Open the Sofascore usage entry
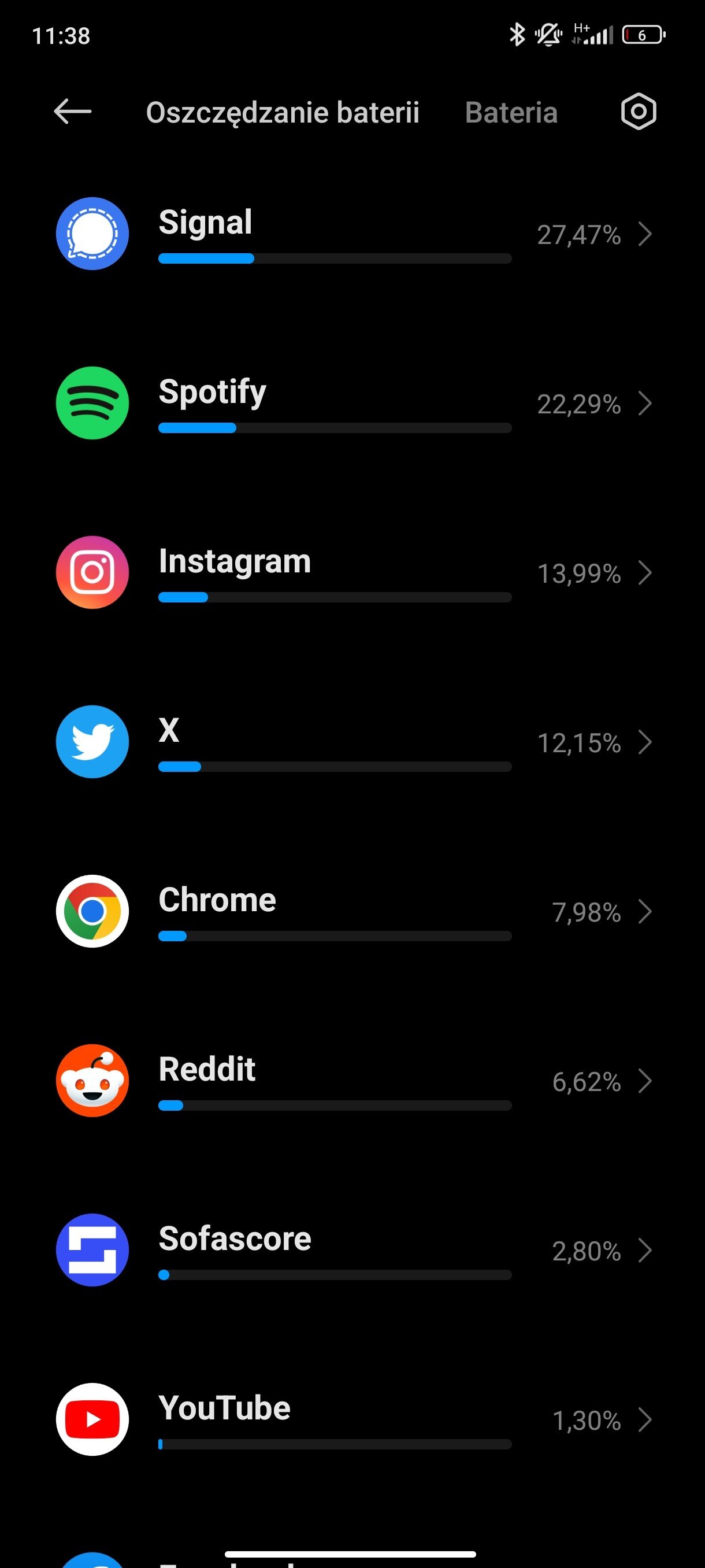705x1568 pixels. click(353, 1249)
